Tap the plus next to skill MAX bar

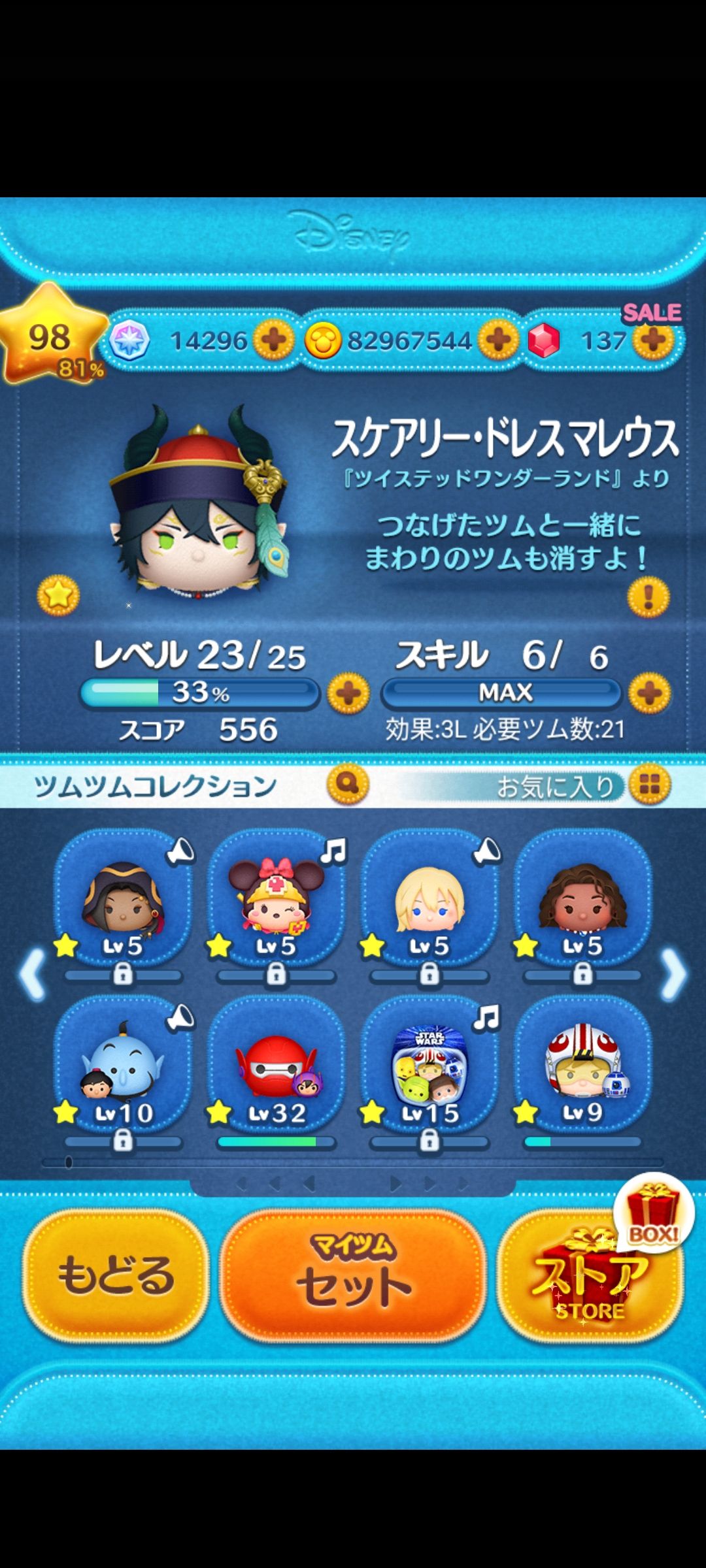pos(649,693)
